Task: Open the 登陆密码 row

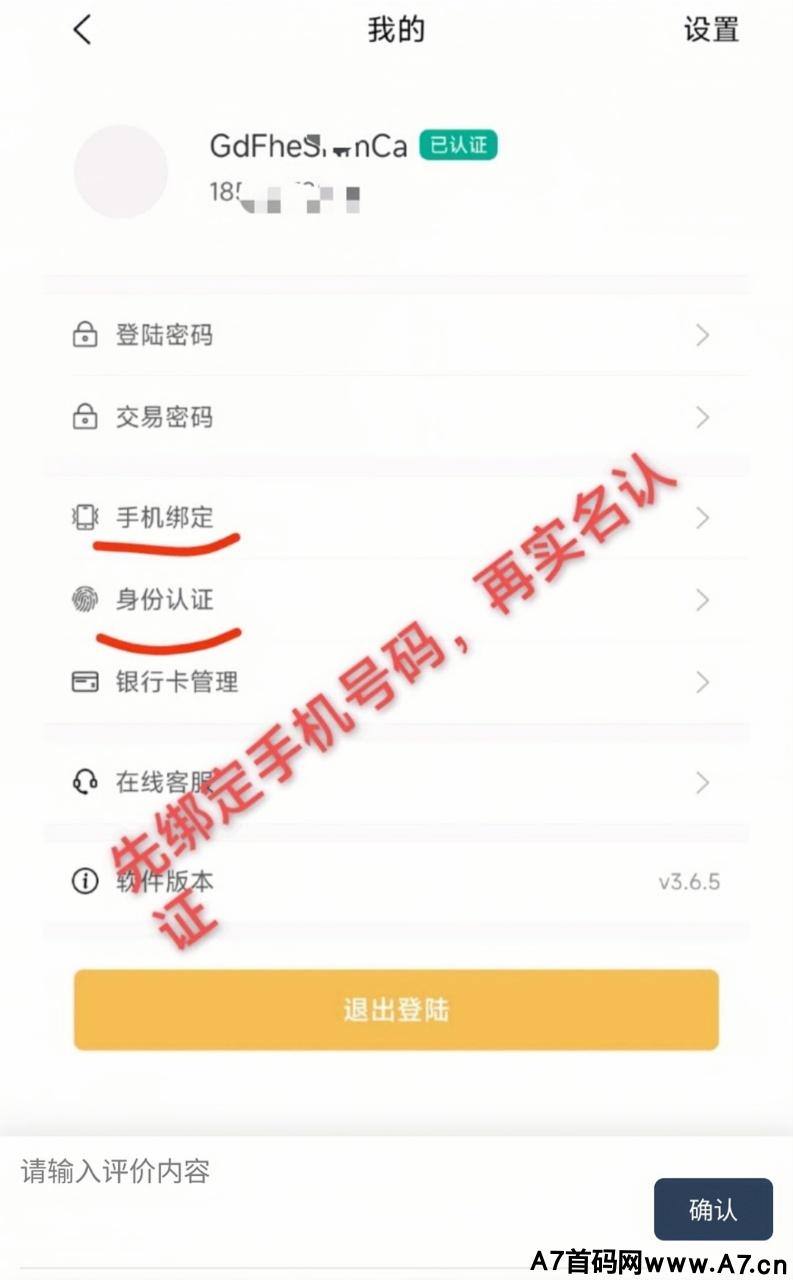Action: pyautogui.click(x=395, y=335)
